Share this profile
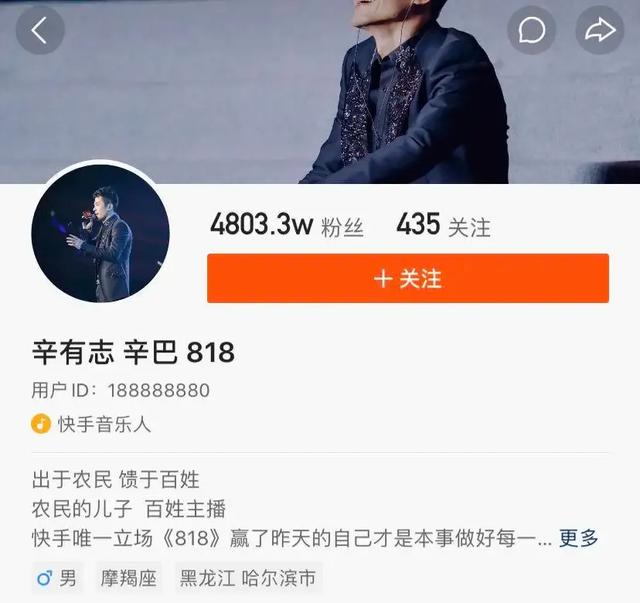 pyautogui.click(x=599, y=31)
